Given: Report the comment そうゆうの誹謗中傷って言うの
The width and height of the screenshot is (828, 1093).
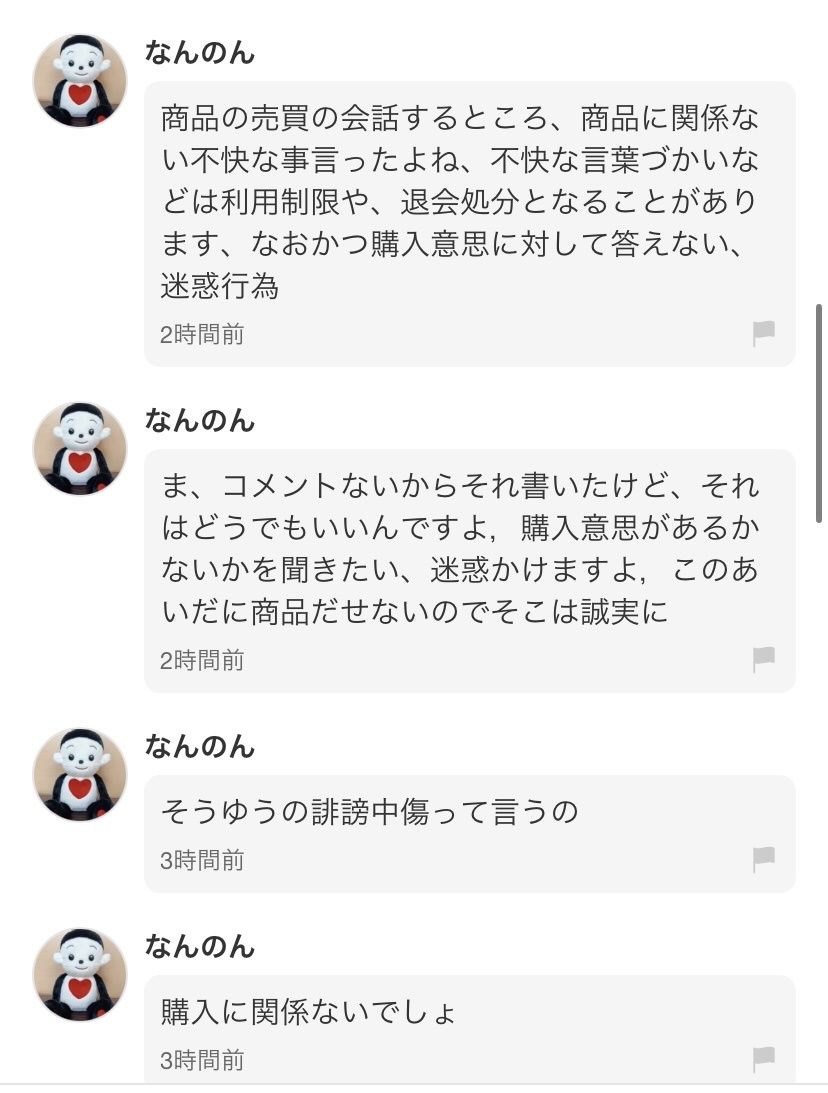Looking at the screenshot, I should pyautogui.click(x=764, y=859).
